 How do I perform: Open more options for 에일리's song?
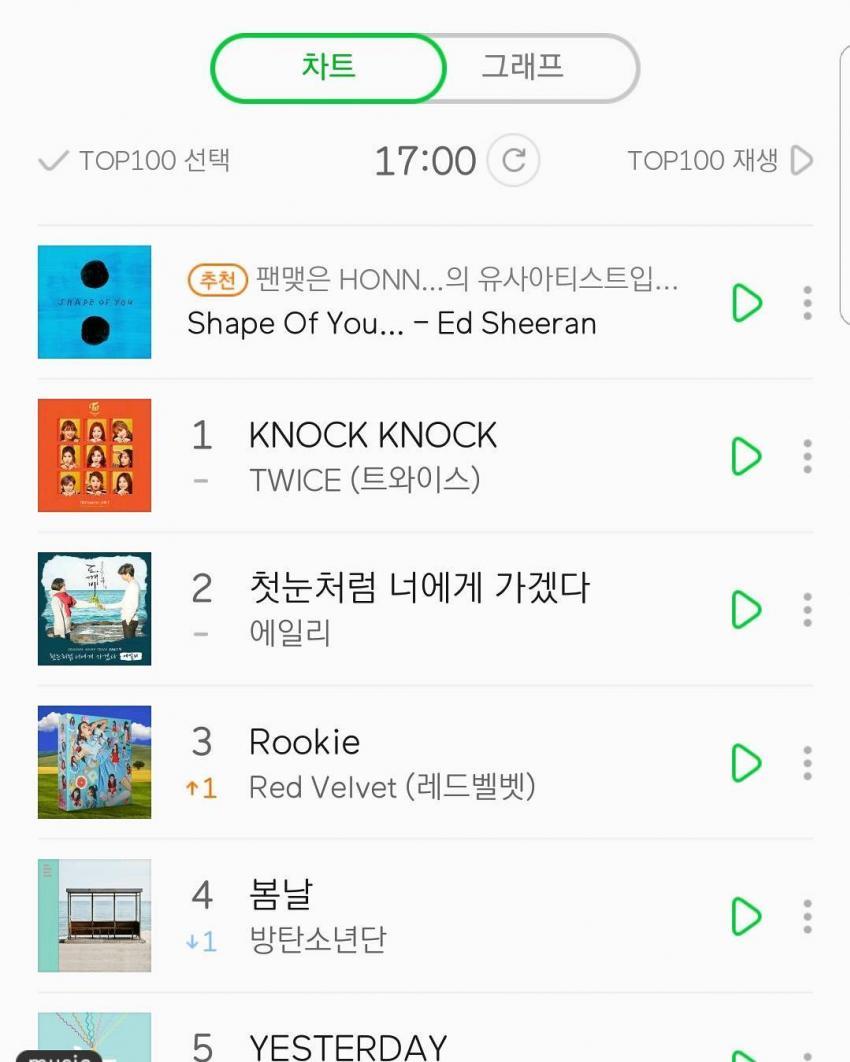(x=807, y=609)
